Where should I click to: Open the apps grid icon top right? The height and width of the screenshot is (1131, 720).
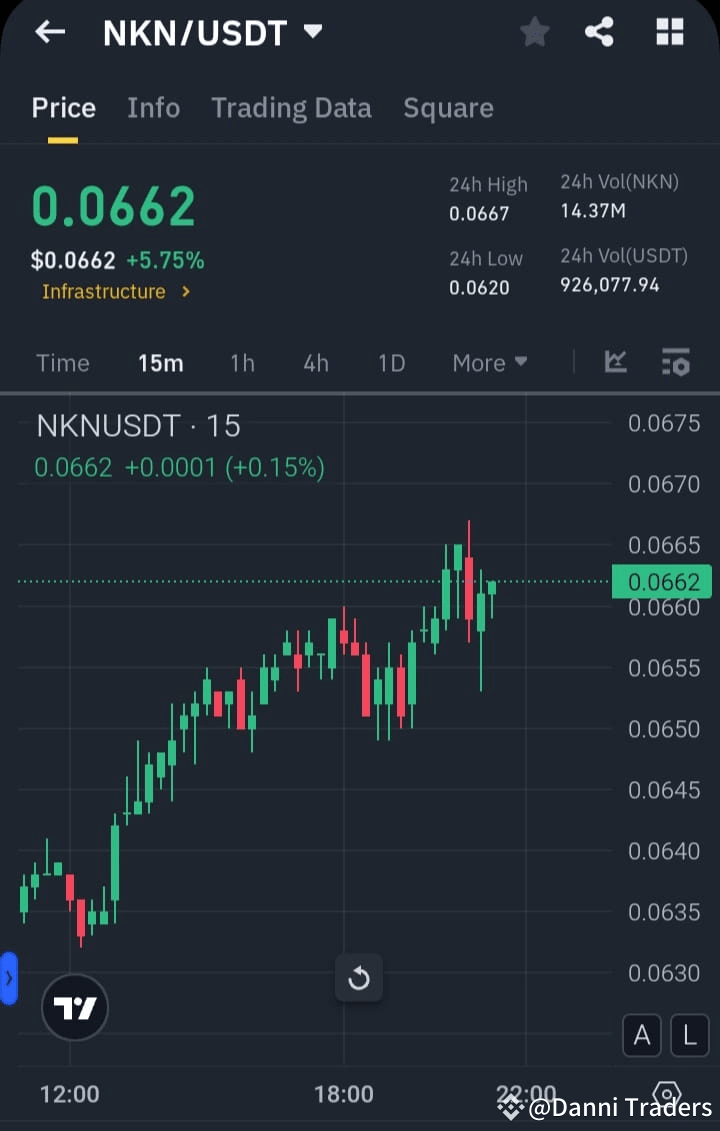[668, 31]
